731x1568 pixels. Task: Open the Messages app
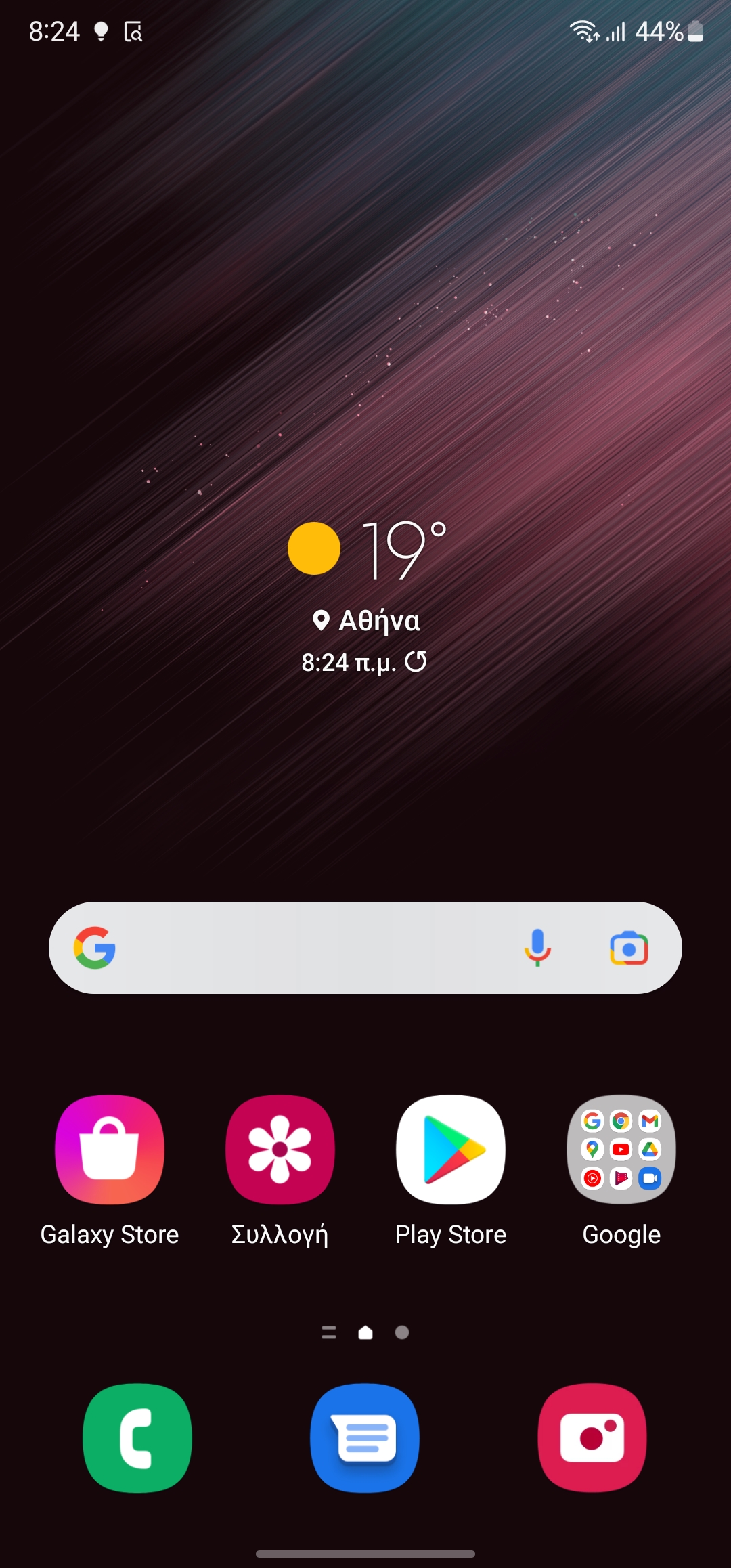tap(365, 1437)
